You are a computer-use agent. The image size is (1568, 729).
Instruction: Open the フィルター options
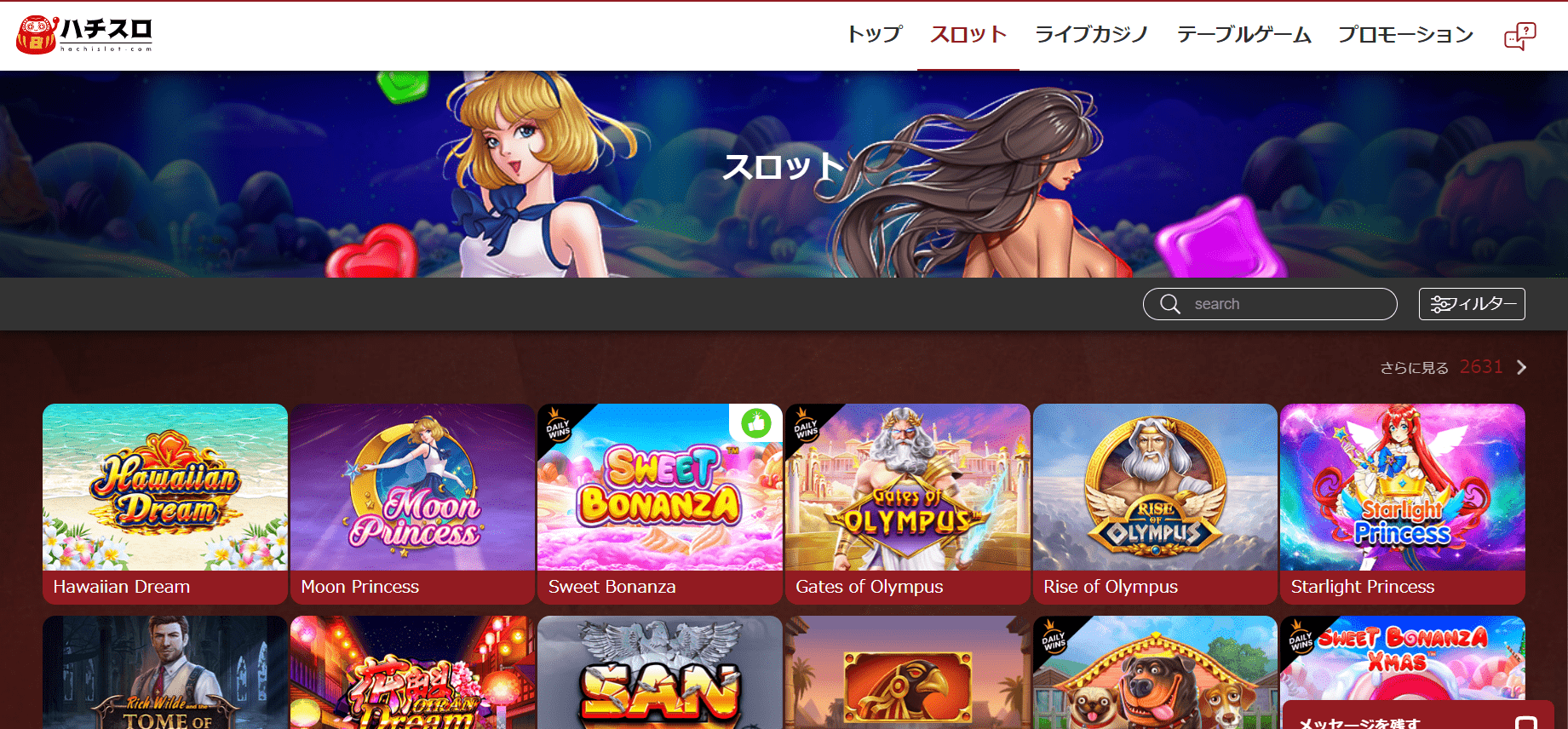(x=1472, y=304)
